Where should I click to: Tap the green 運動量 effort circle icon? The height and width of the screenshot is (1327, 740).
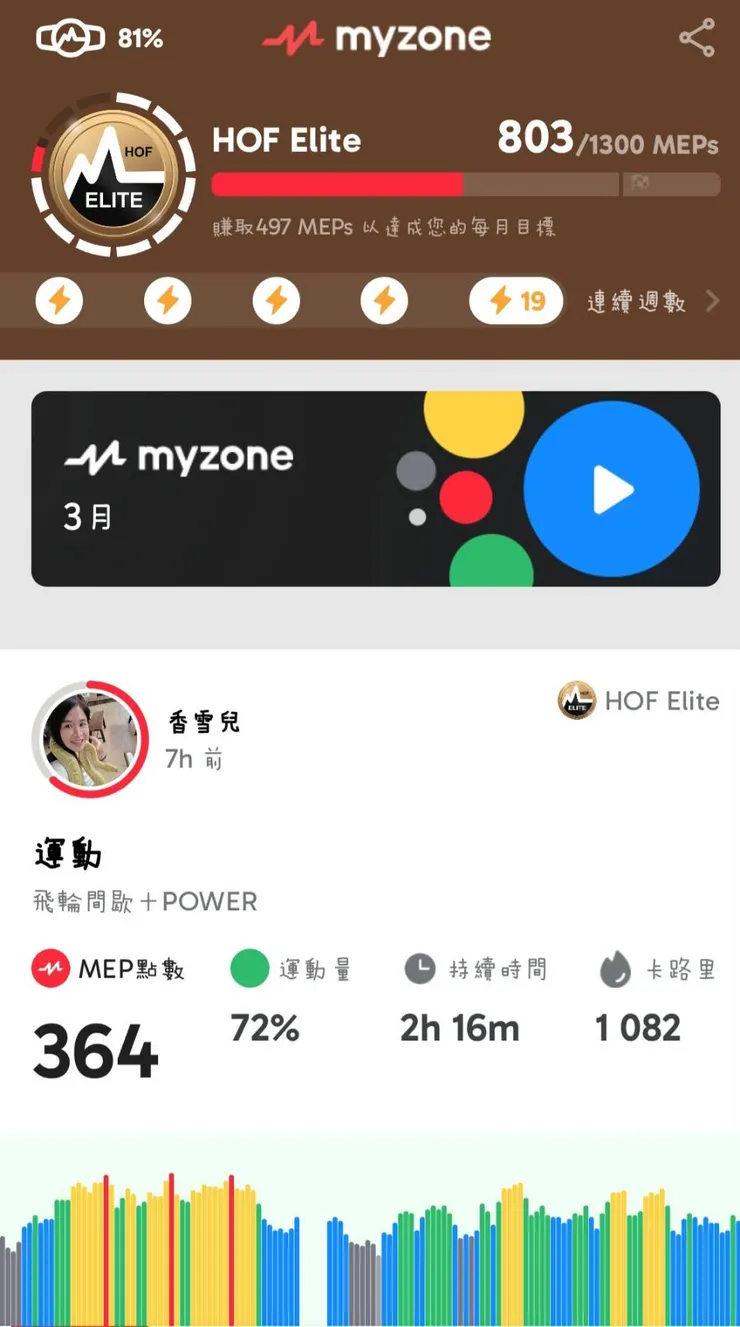click(x=248, y=968)
